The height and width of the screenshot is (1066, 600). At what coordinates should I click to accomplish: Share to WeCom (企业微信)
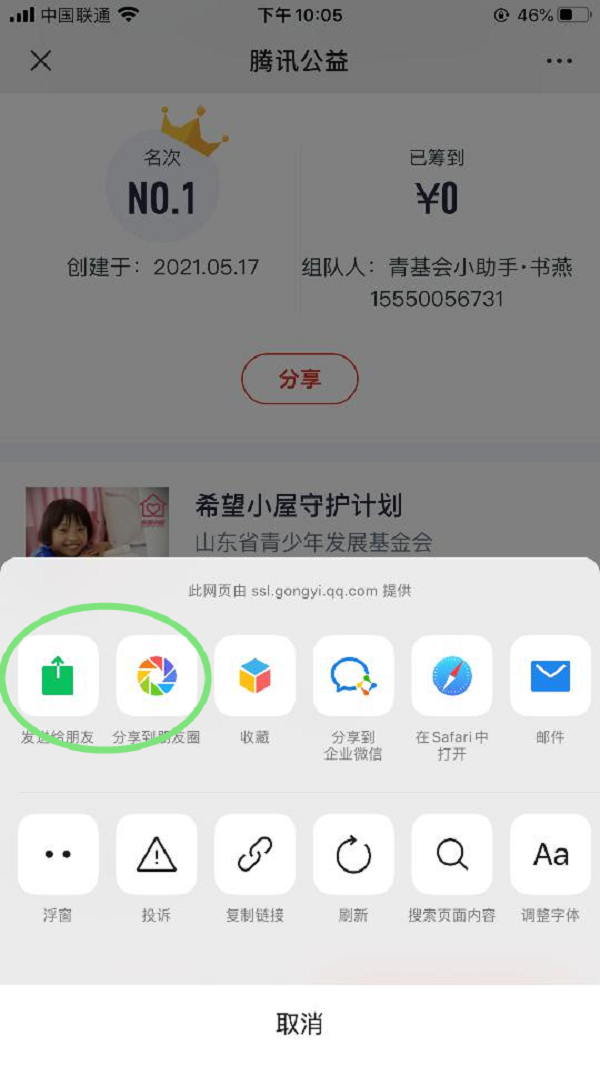[353, 676]
